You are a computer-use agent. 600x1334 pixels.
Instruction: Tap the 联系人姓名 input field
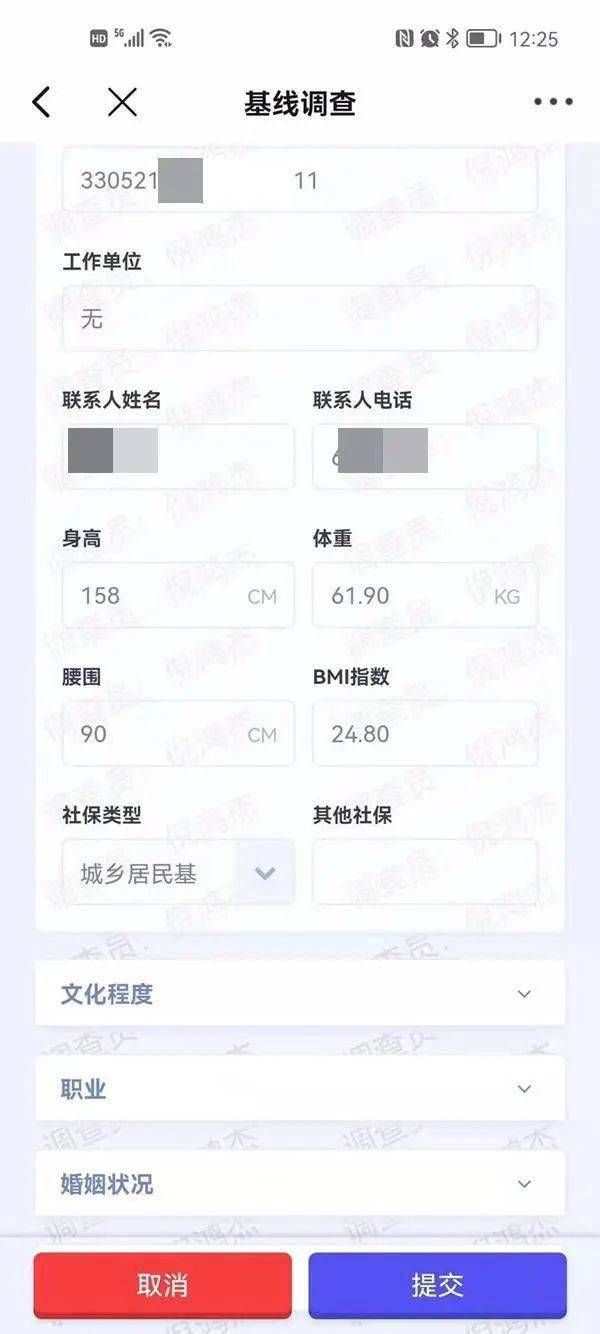tap(178, 456)
